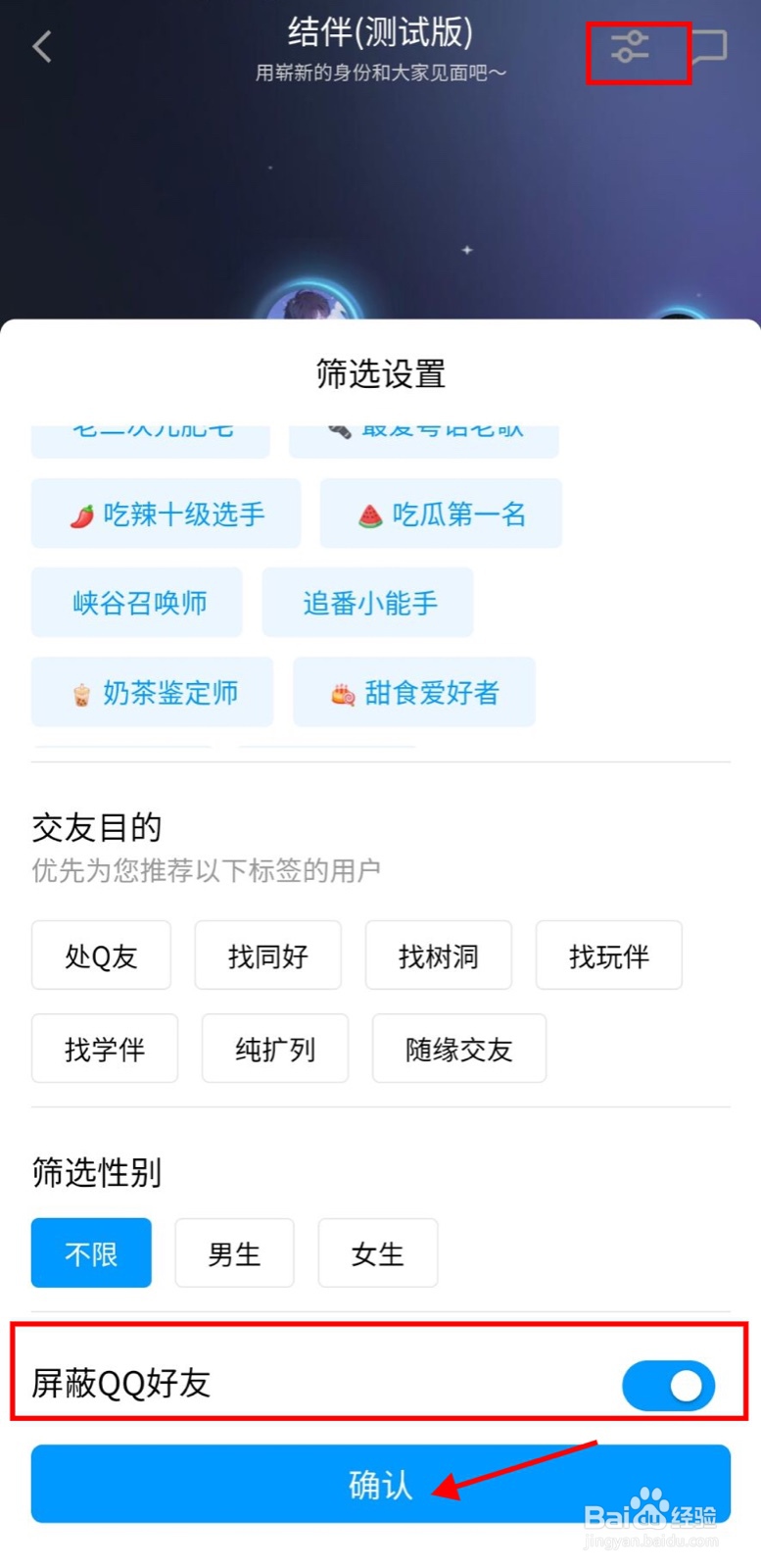Disable the 屏蔽QQ好友 switch

pyautogui.click(x=668, y=1386)
